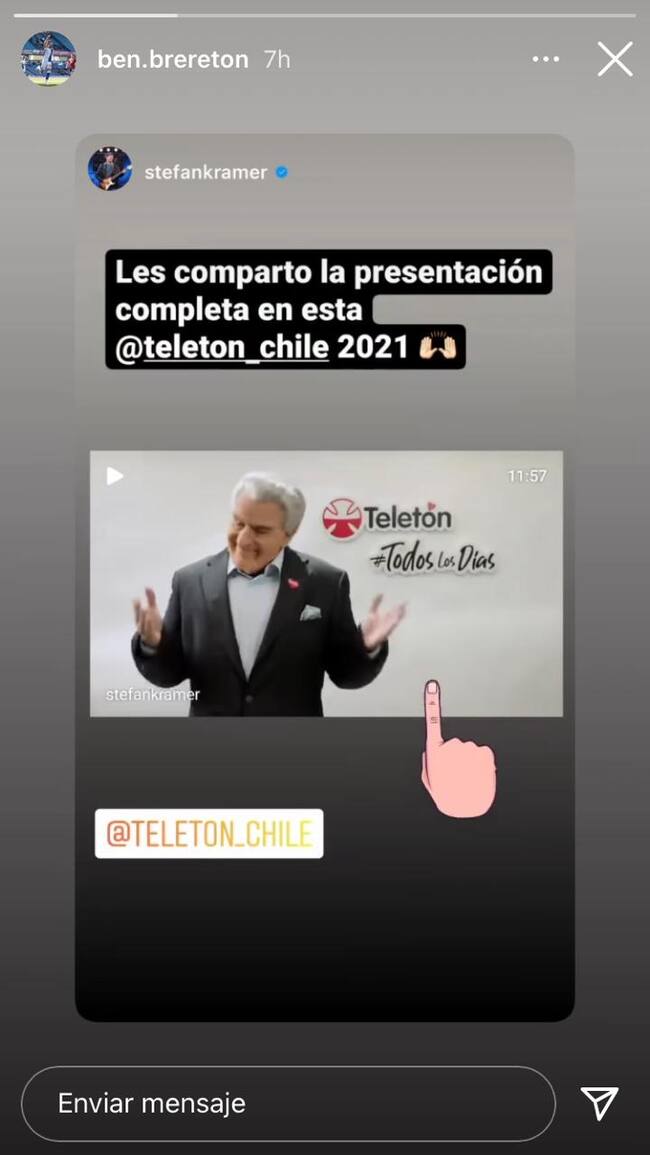
Task: Open the Enviar mensaje reply field
Action: (288, 1103)
